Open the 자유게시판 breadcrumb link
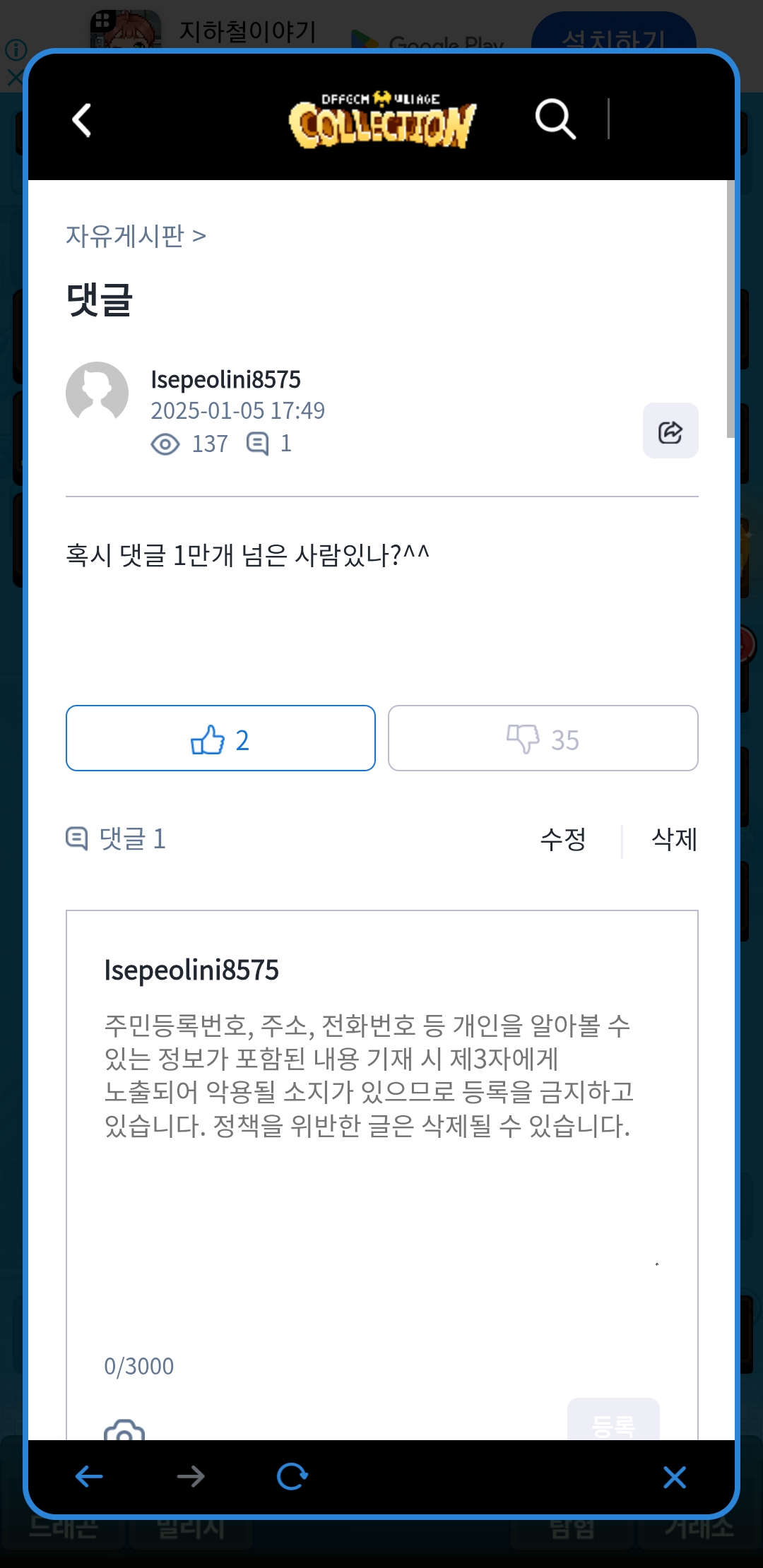Viewport: 763px width, 1568px height. tap(136, 235)
